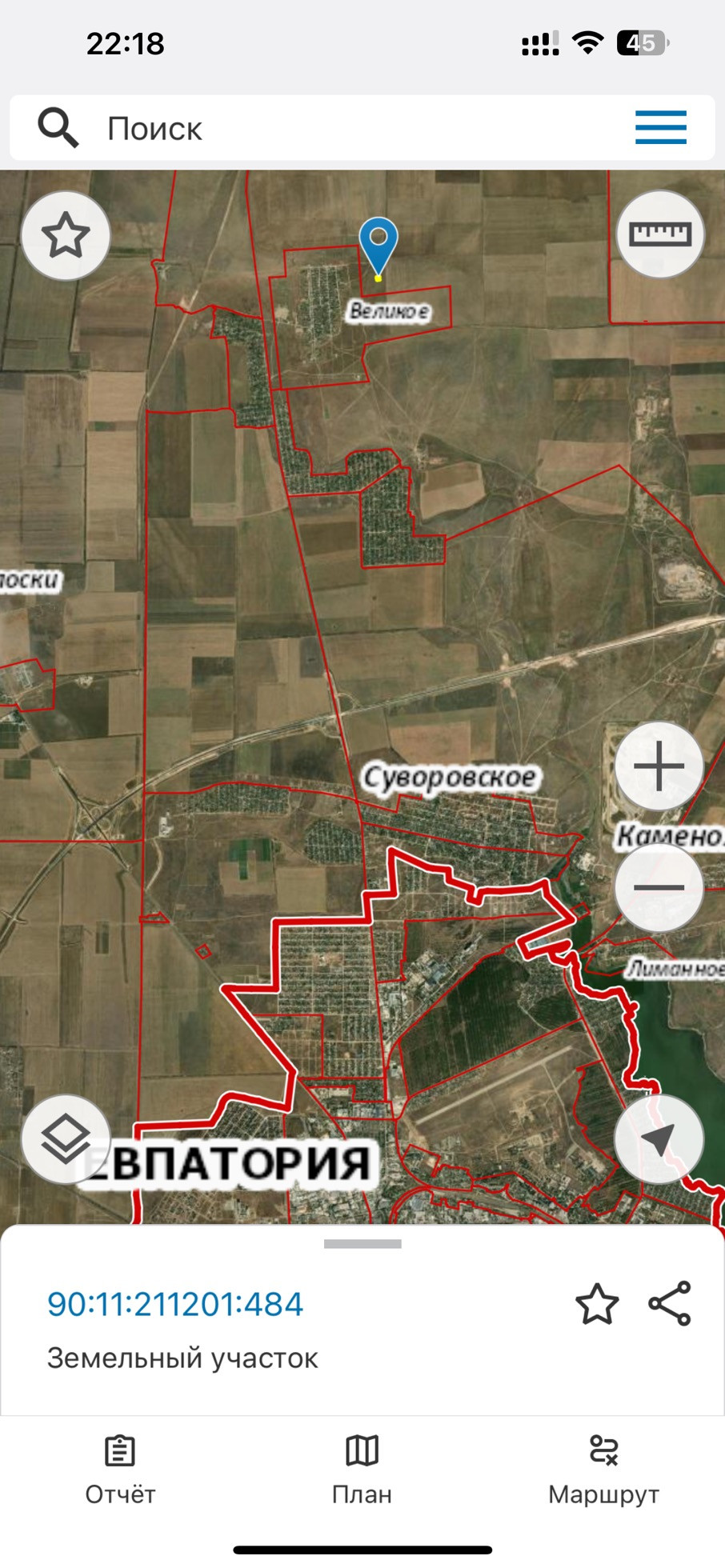The image size is (725, 1568).
Task: Build a Маршрут to the plot
Action: (603, 1470)
